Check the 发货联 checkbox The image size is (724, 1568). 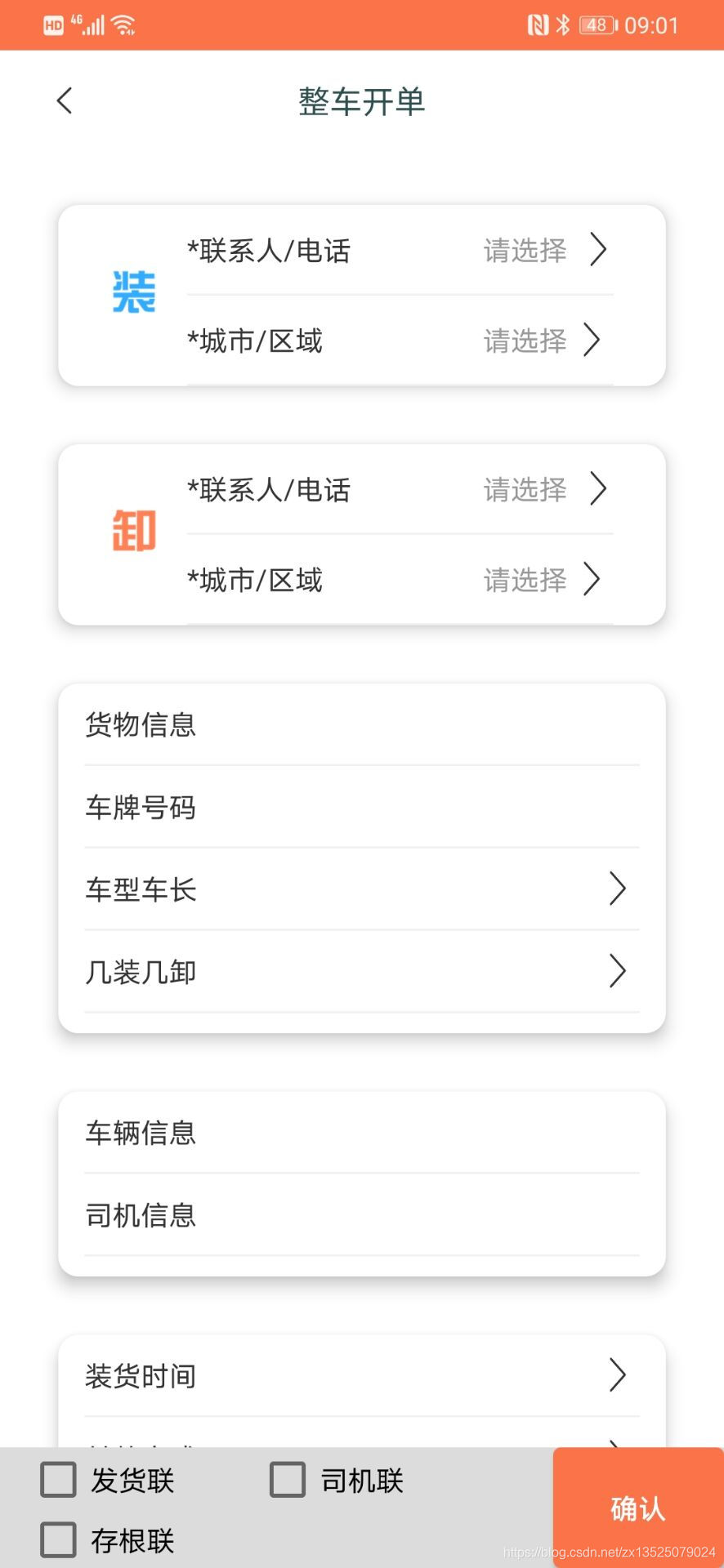59,1480
